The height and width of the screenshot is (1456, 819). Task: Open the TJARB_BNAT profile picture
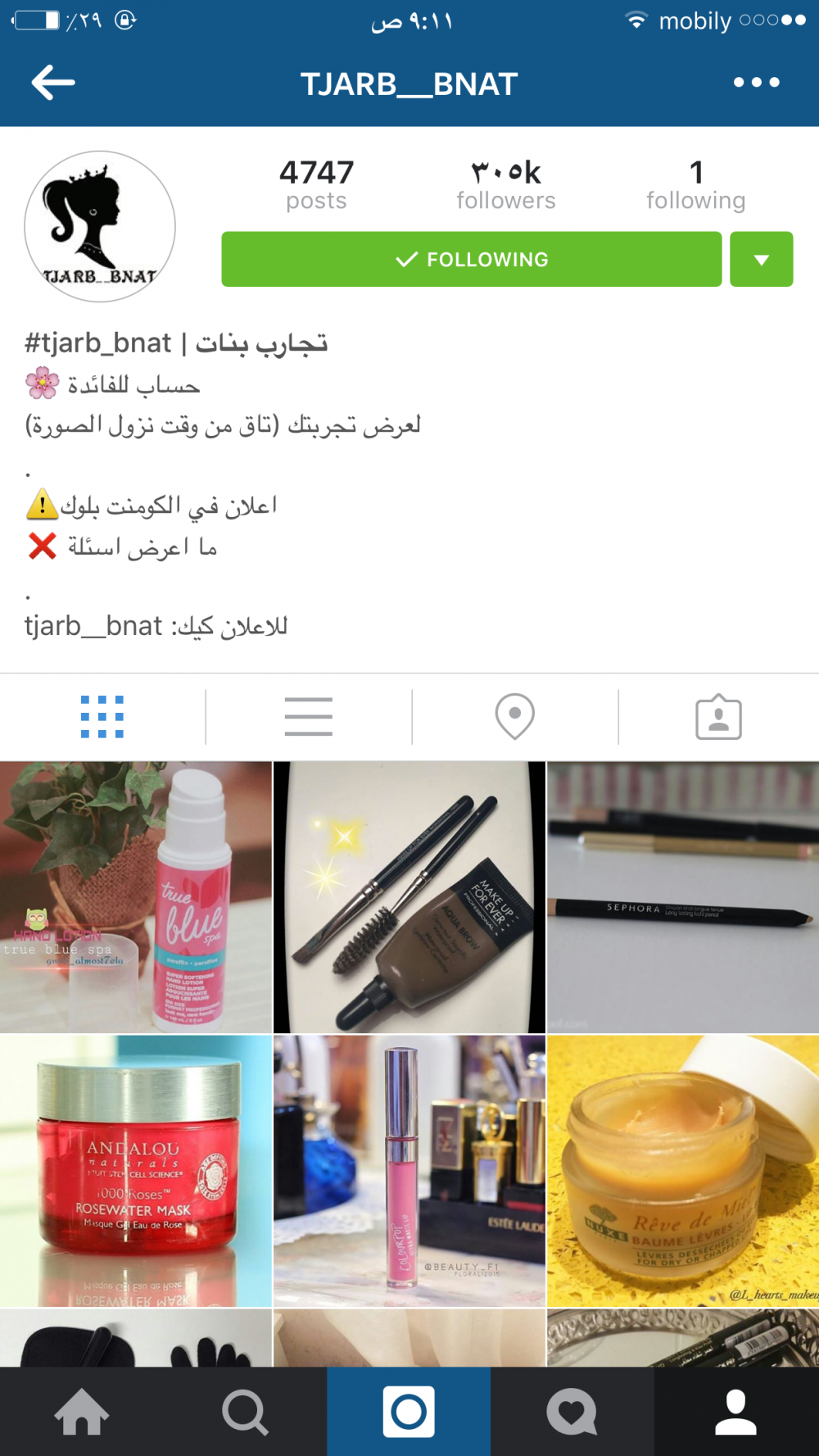(100, 227)
